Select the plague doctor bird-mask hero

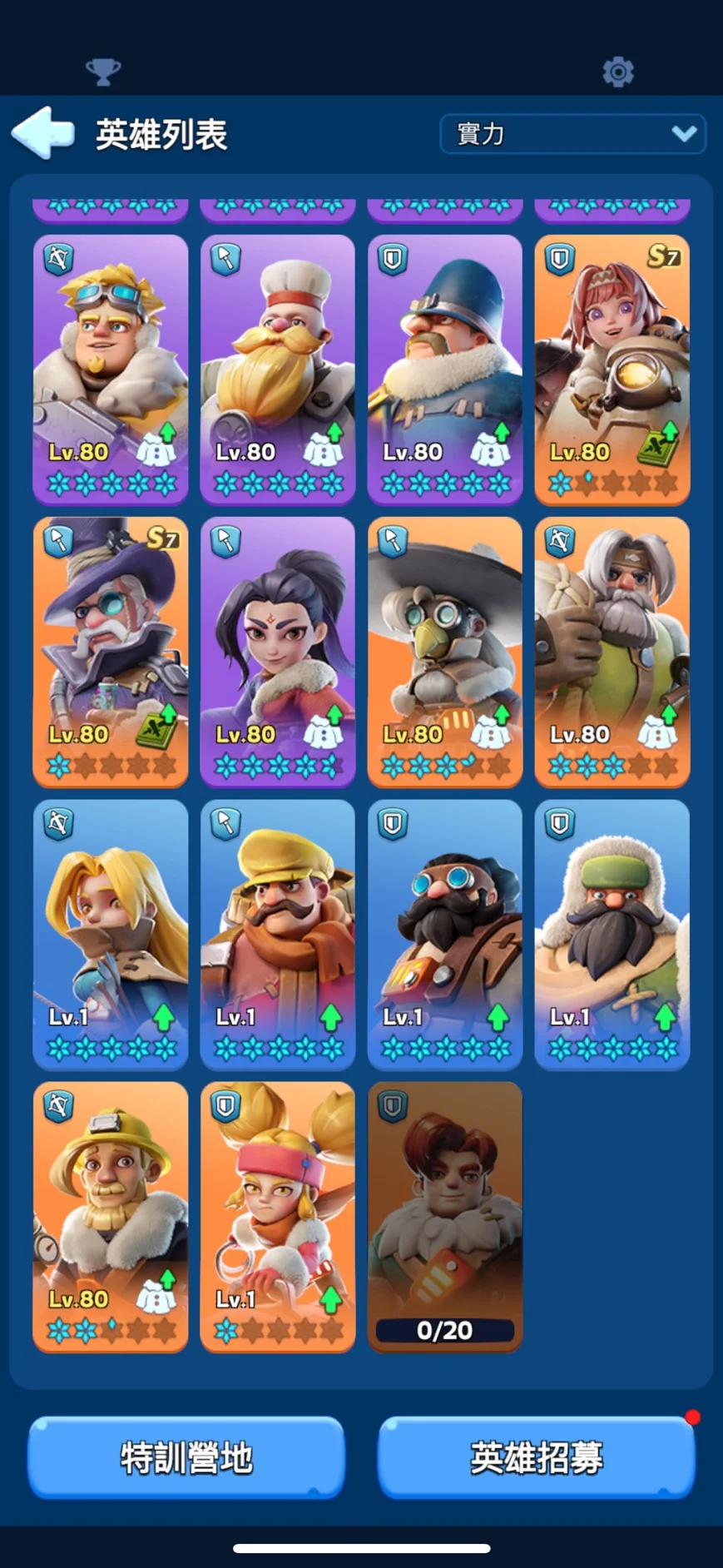coord(445,649)
